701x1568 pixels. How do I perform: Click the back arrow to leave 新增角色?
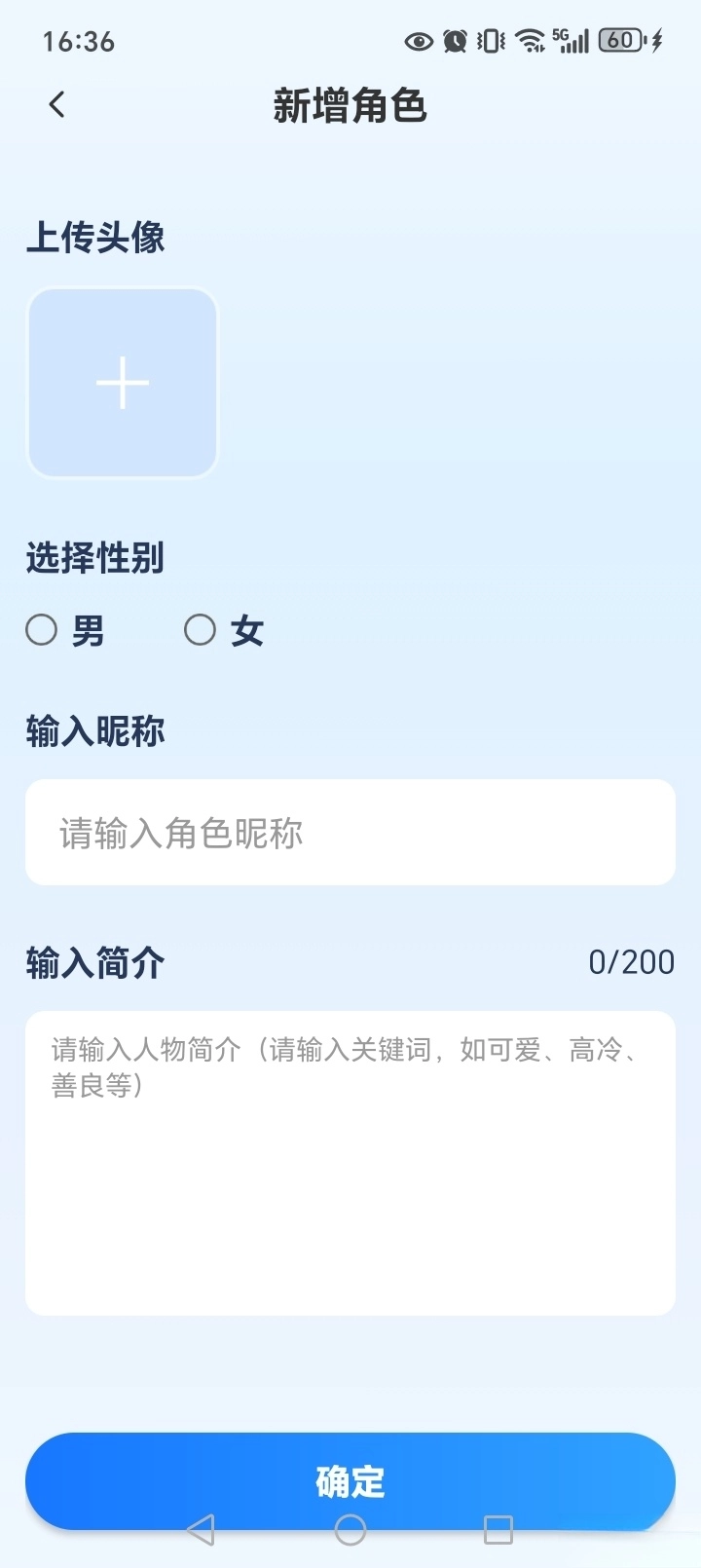55,104
